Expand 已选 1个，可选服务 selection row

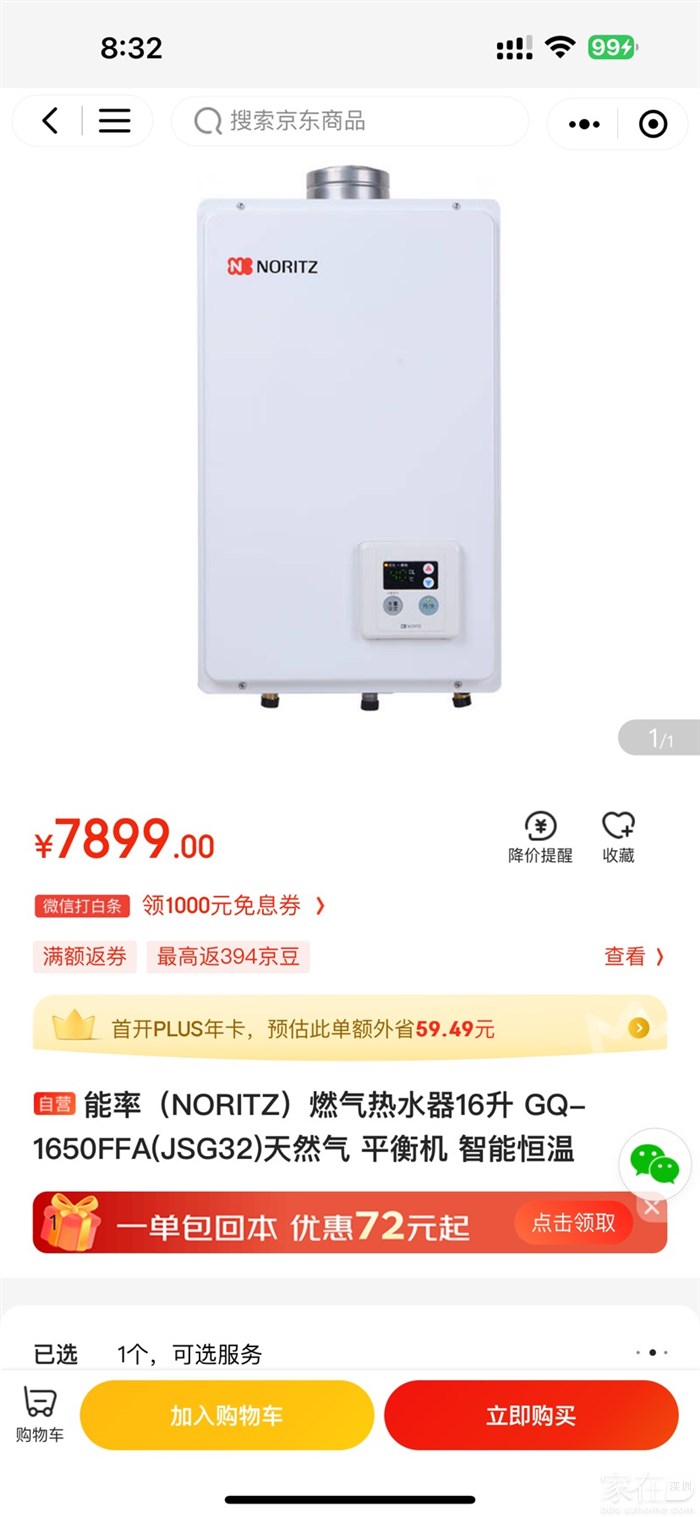350,1354
